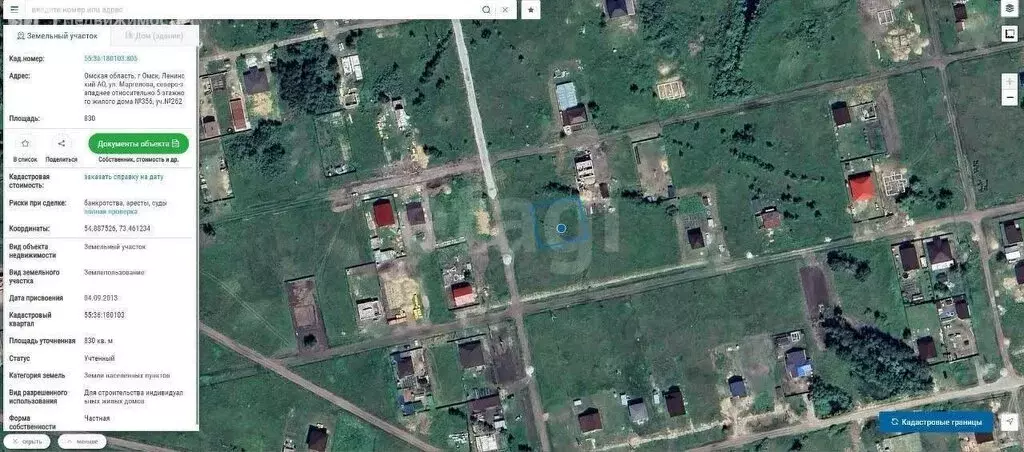Open favorites star button

(531, 9)
